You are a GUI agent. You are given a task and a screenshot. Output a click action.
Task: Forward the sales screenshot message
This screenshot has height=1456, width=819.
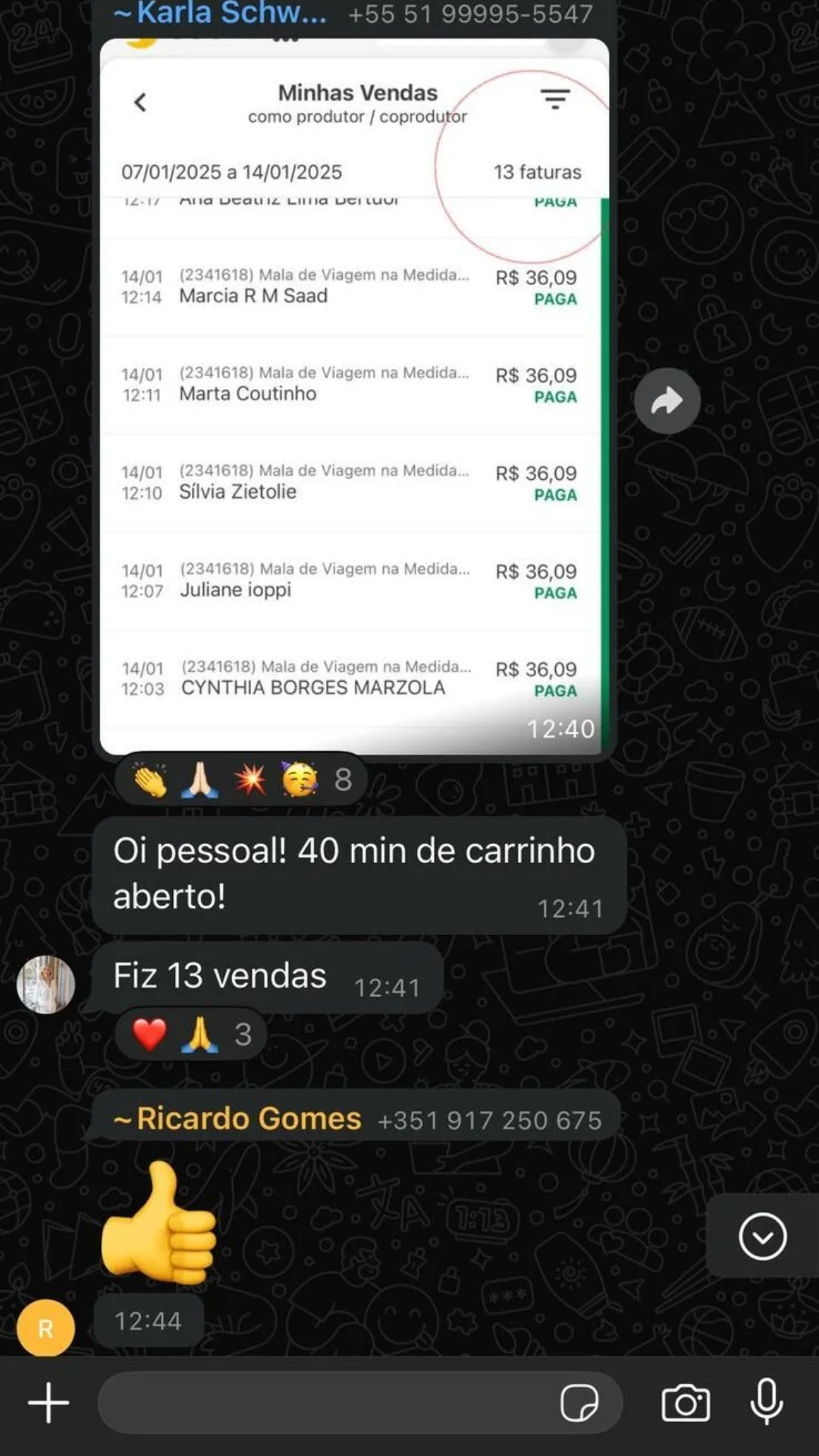667,400
